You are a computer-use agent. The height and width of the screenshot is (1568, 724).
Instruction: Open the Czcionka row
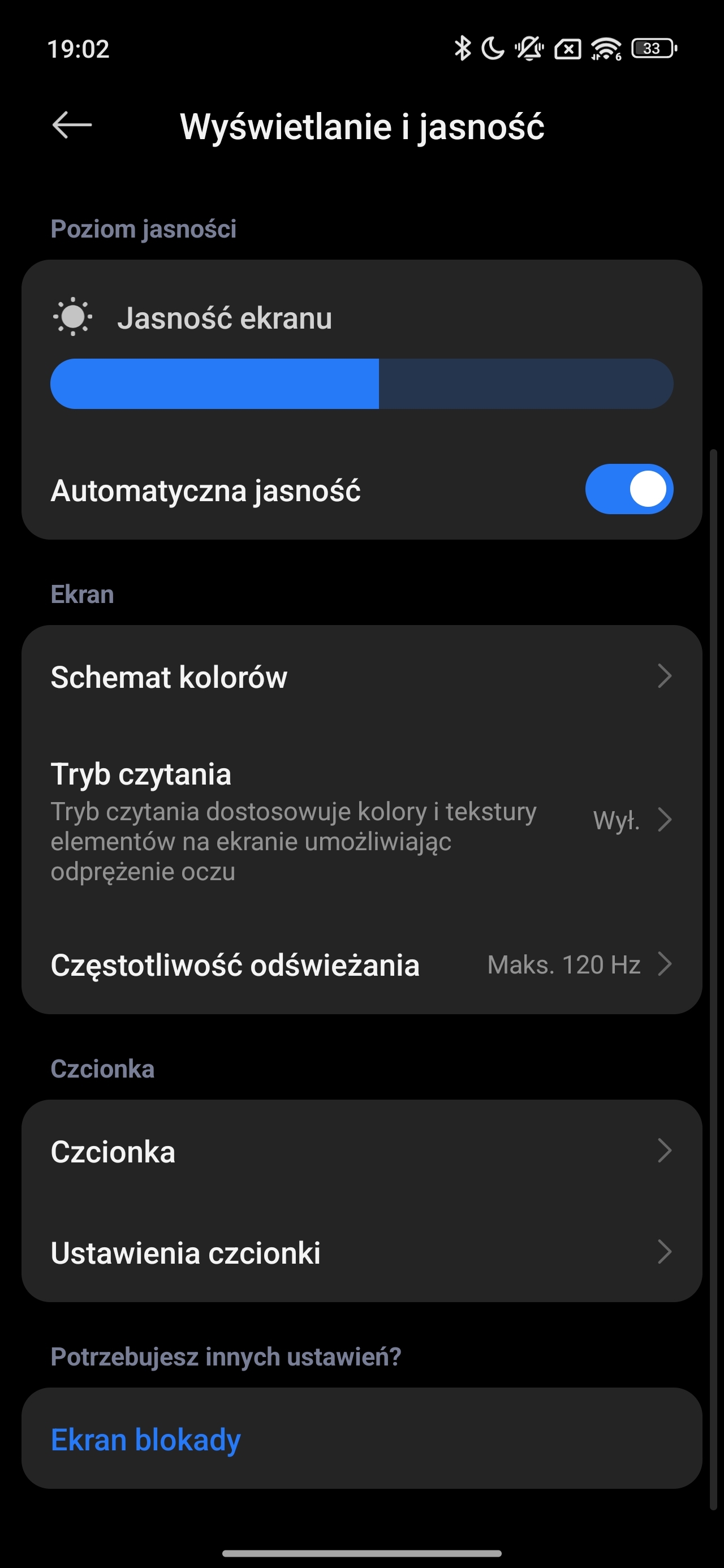(x=361, y=1151)
